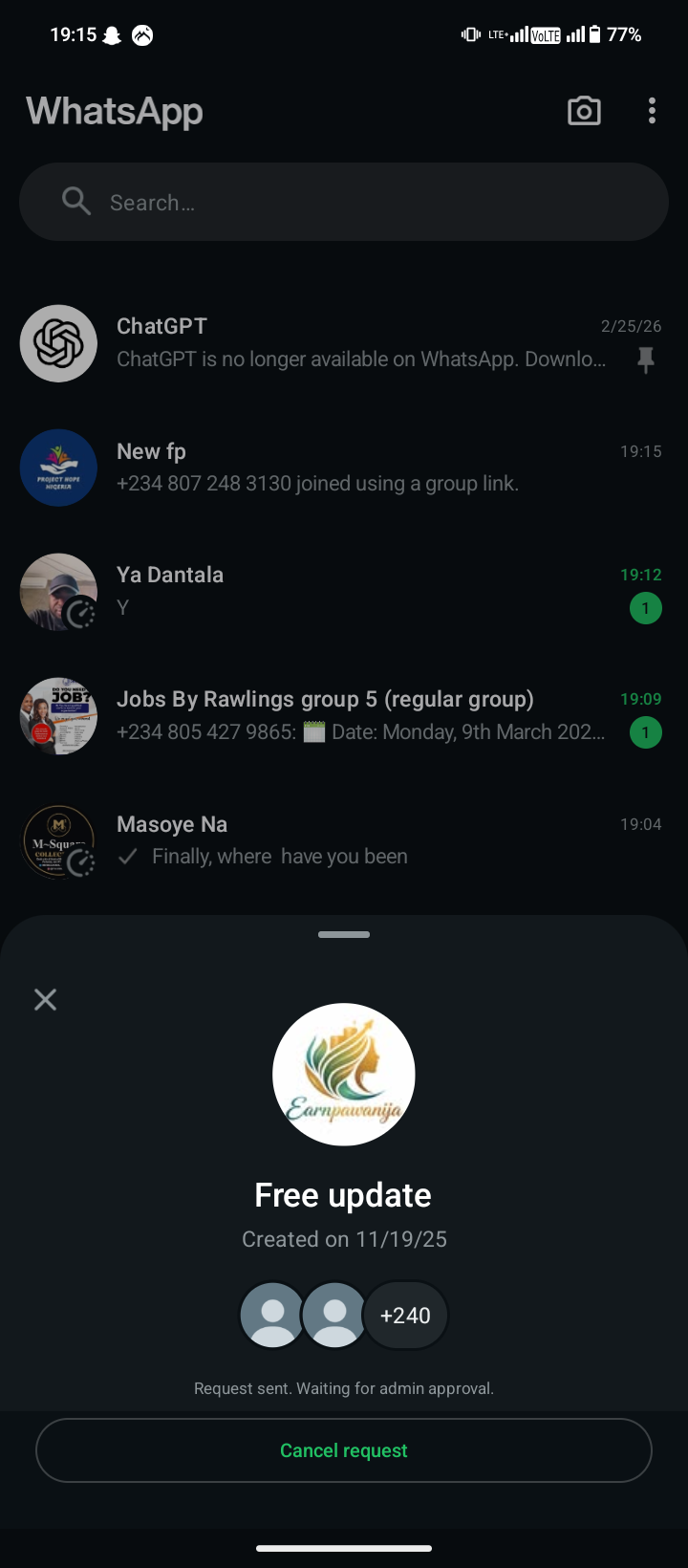This screenshot has width=688, height=1568.
Task: Open the camera icon in header
Action: click(x=584, y=111)
